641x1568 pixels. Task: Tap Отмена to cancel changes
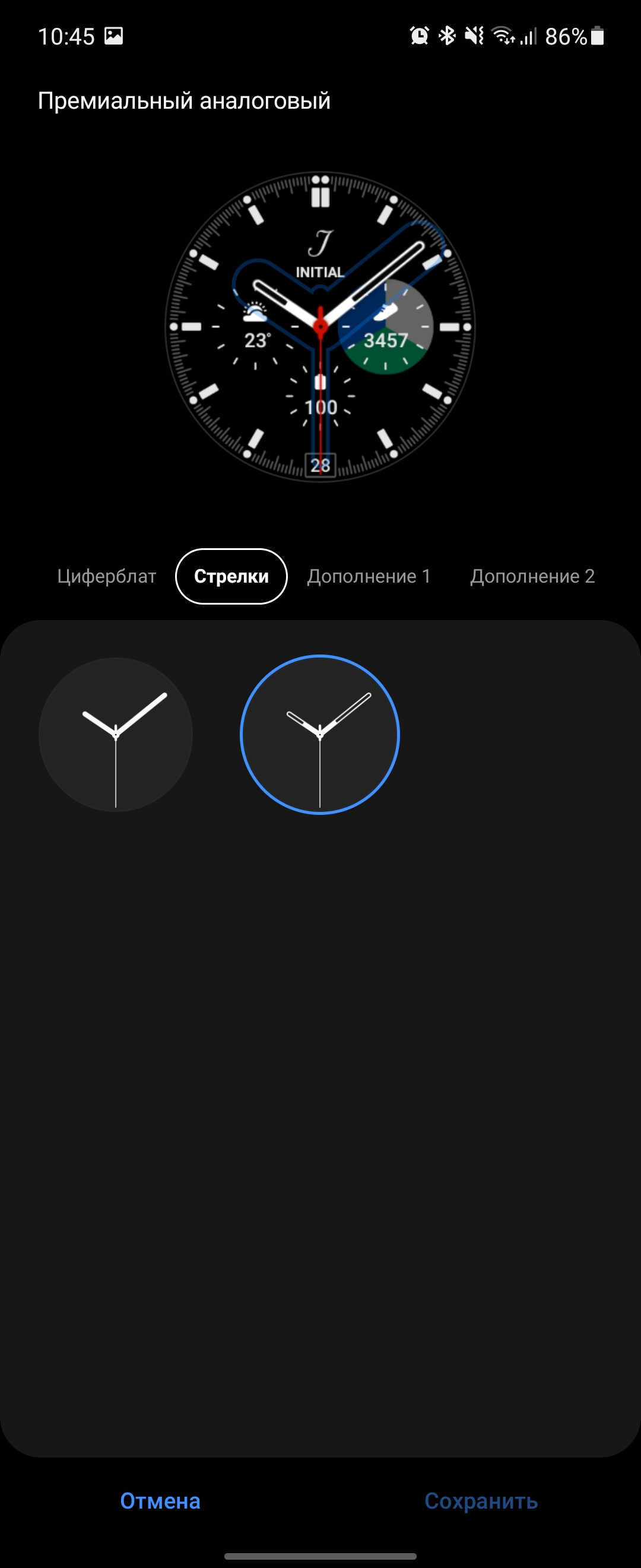[x=160, y=1500]
